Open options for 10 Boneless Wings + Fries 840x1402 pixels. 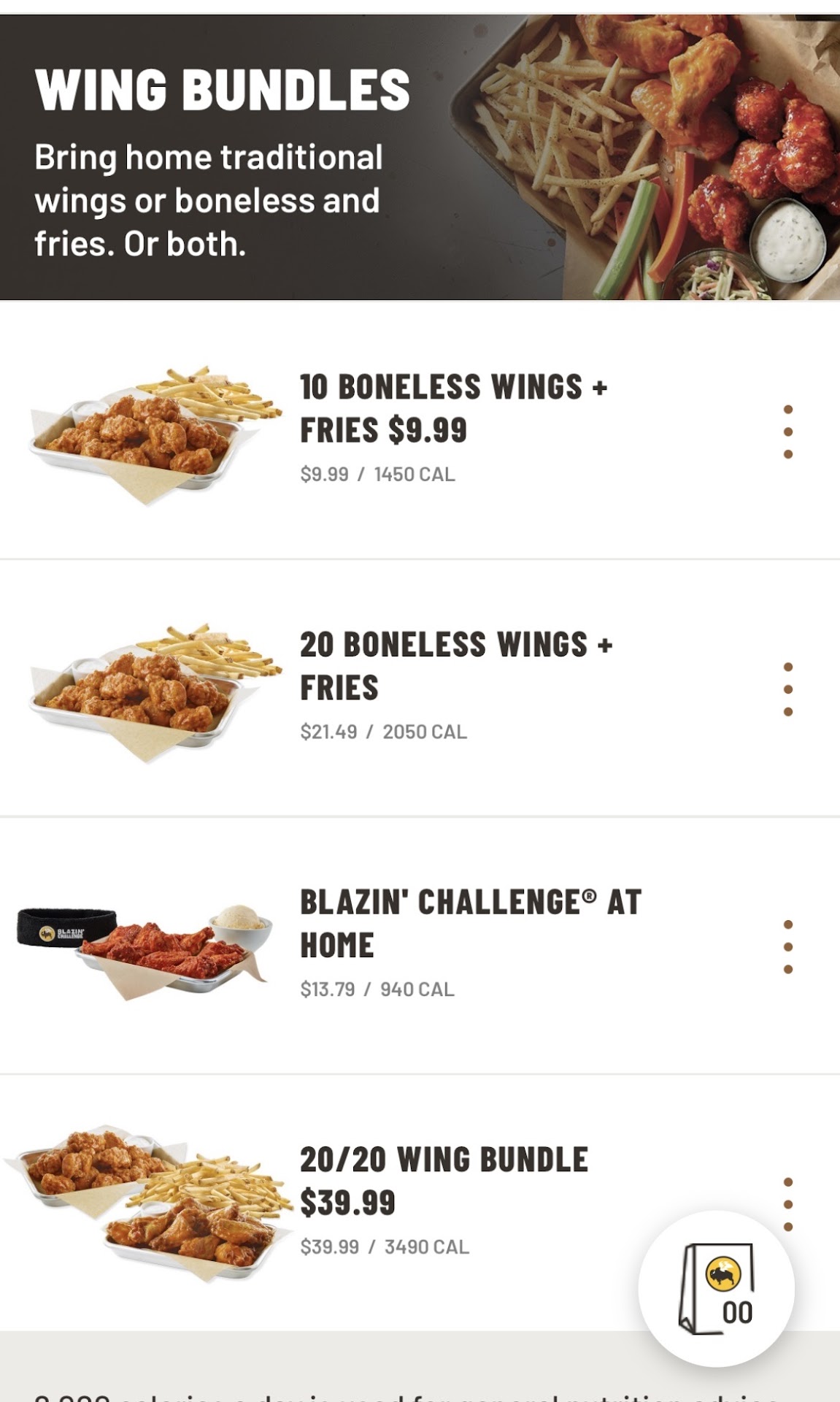tap(787, 432)
